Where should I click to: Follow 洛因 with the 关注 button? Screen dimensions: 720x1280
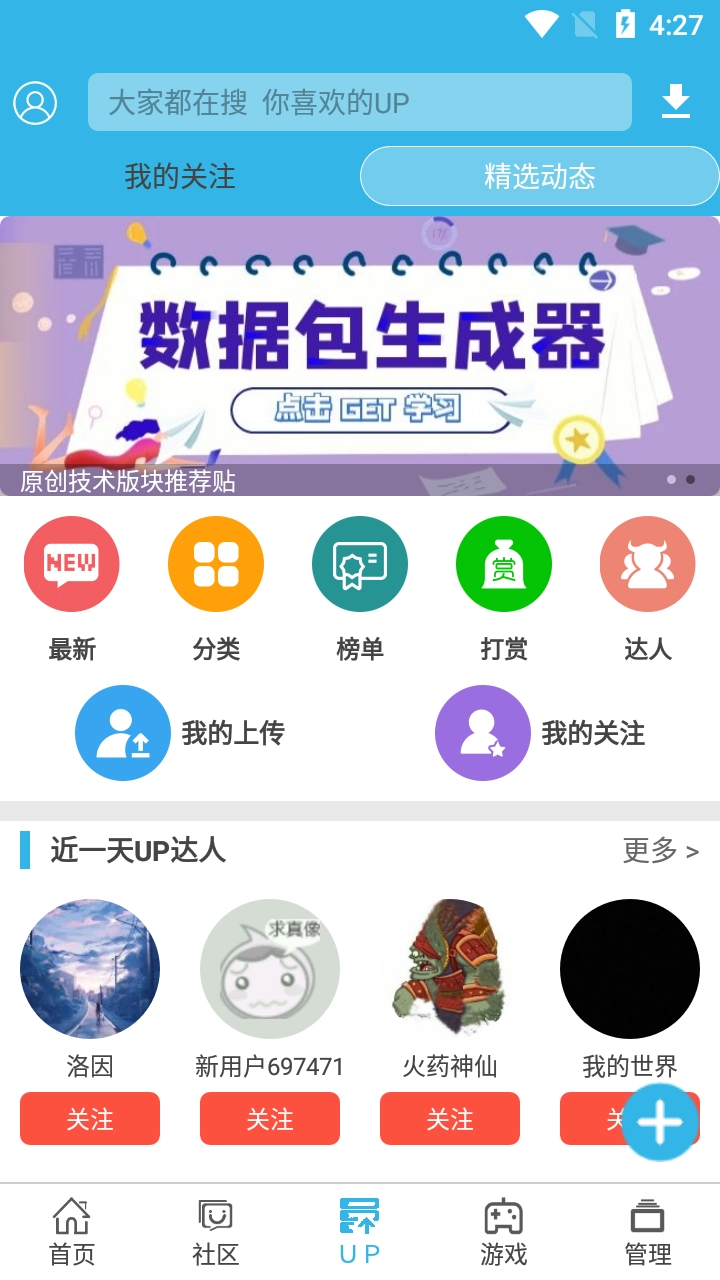coord(89,1119)
